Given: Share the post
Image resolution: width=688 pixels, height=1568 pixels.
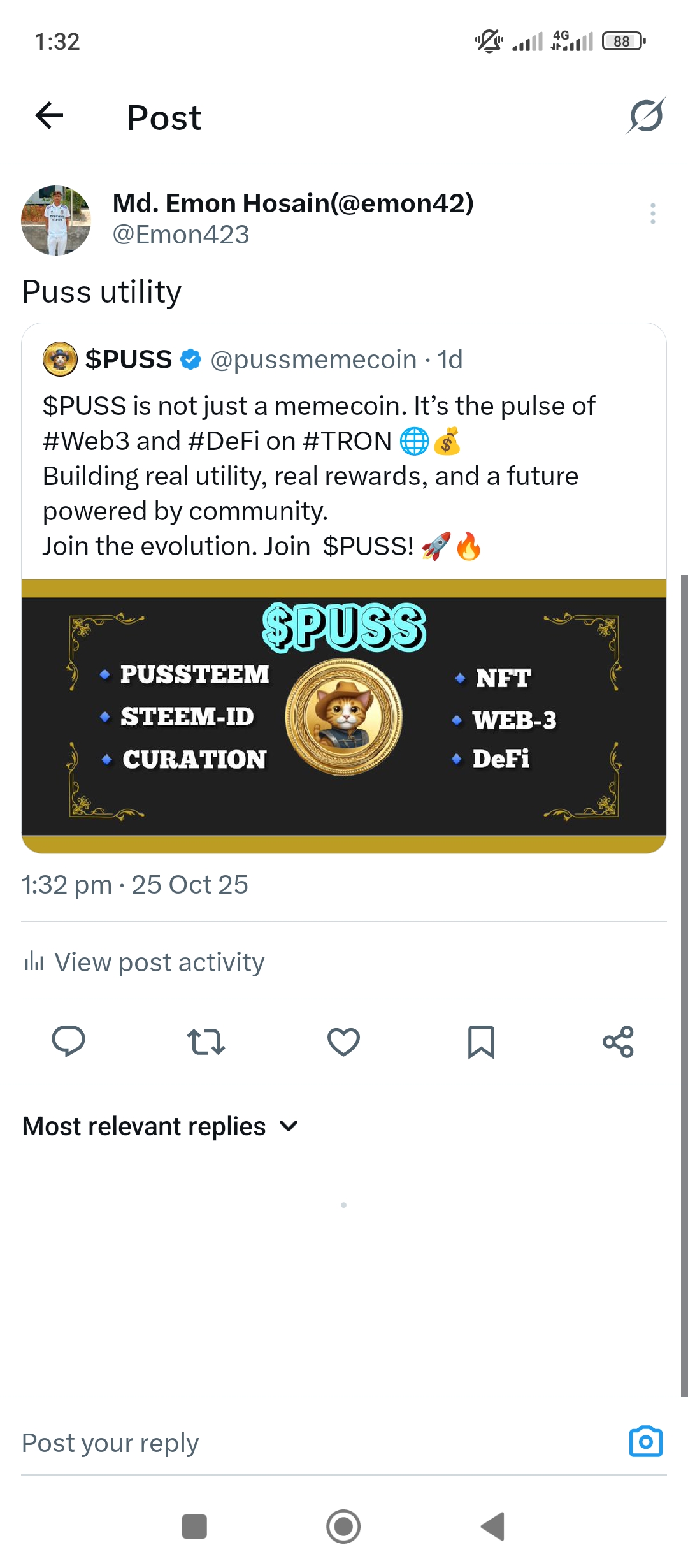Looking at the screenshot, I should point(618,1042).
